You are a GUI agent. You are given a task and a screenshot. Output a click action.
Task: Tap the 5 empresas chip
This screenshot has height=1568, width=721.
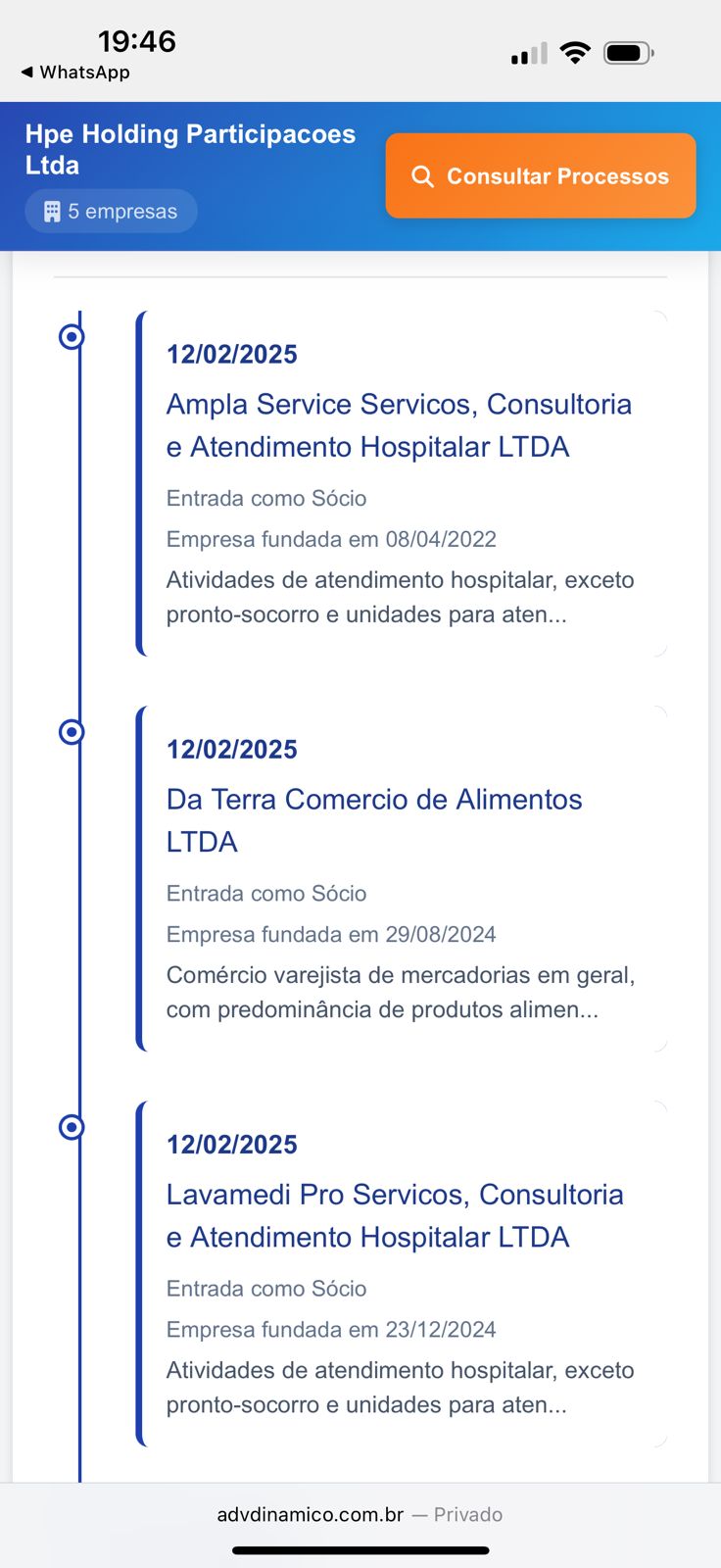click(111, 212)
